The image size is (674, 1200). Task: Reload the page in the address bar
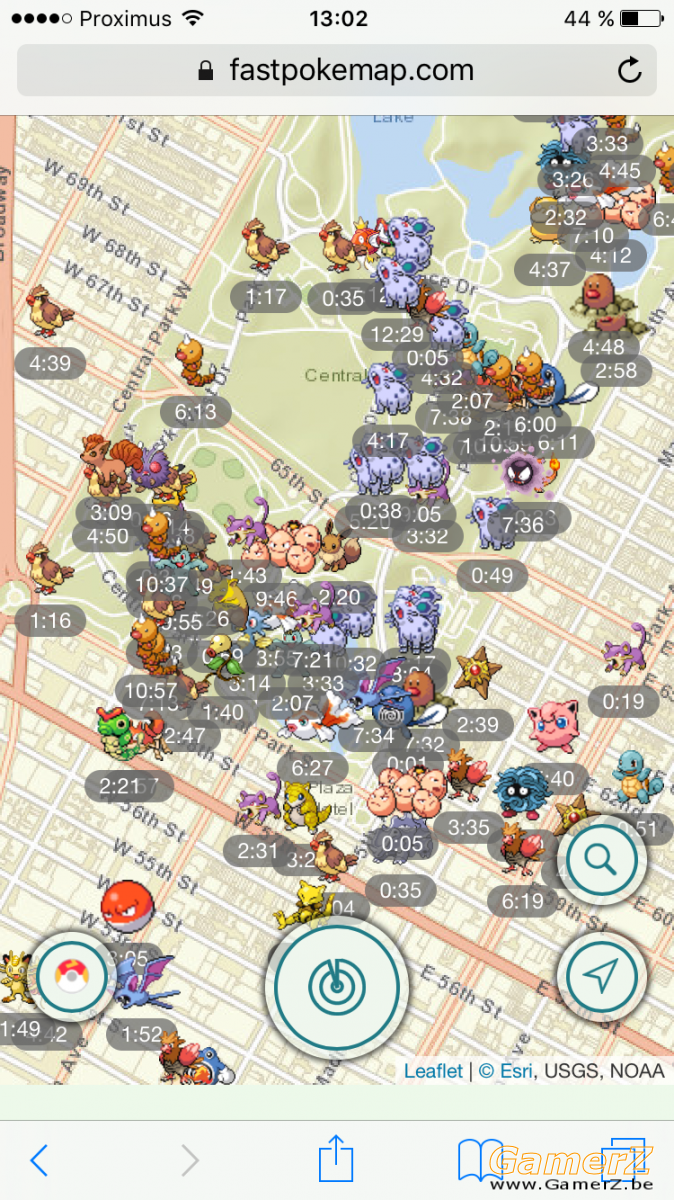coord(629,71)
